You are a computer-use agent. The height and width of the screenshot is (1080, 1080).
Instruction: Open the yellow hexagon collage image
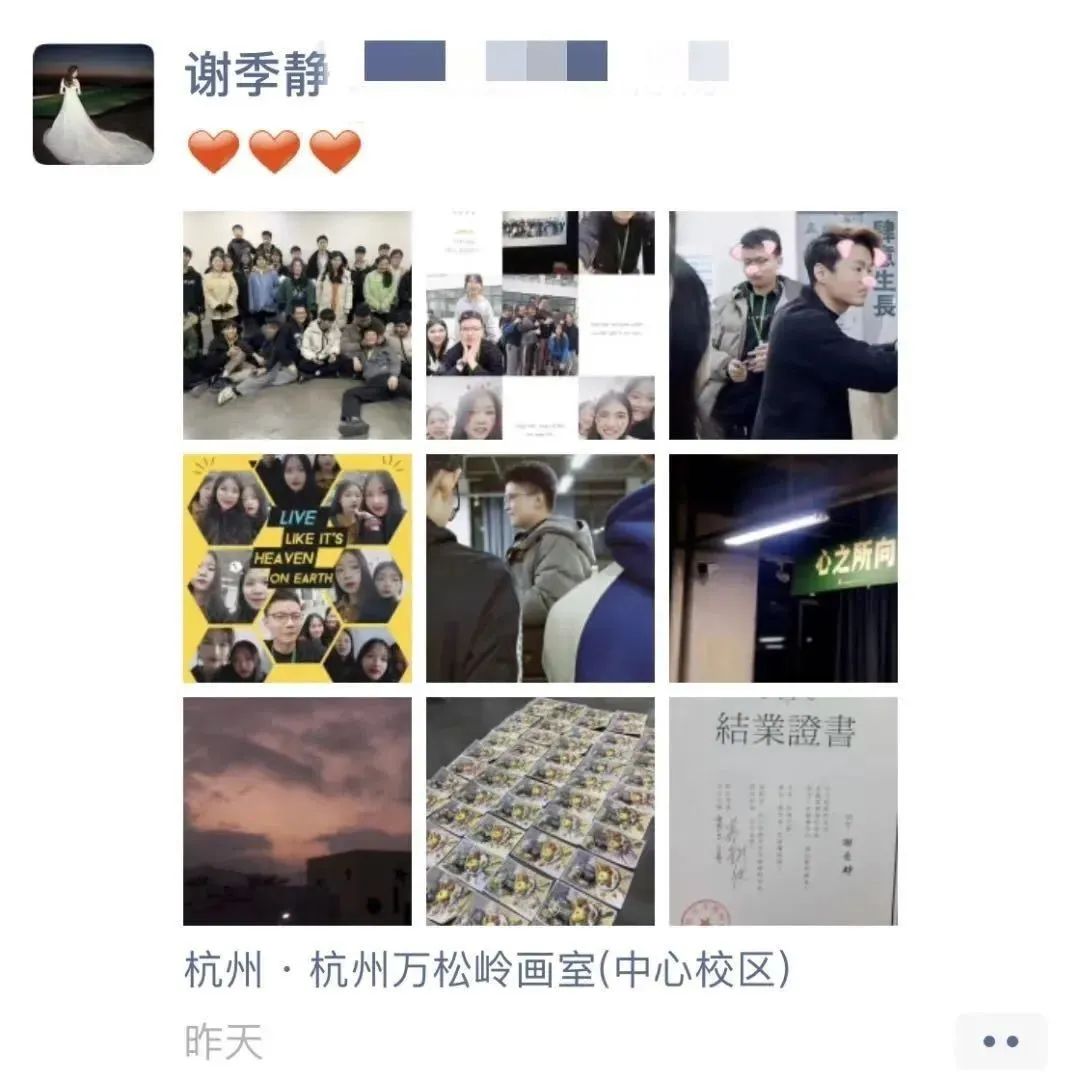click(297, 568)
